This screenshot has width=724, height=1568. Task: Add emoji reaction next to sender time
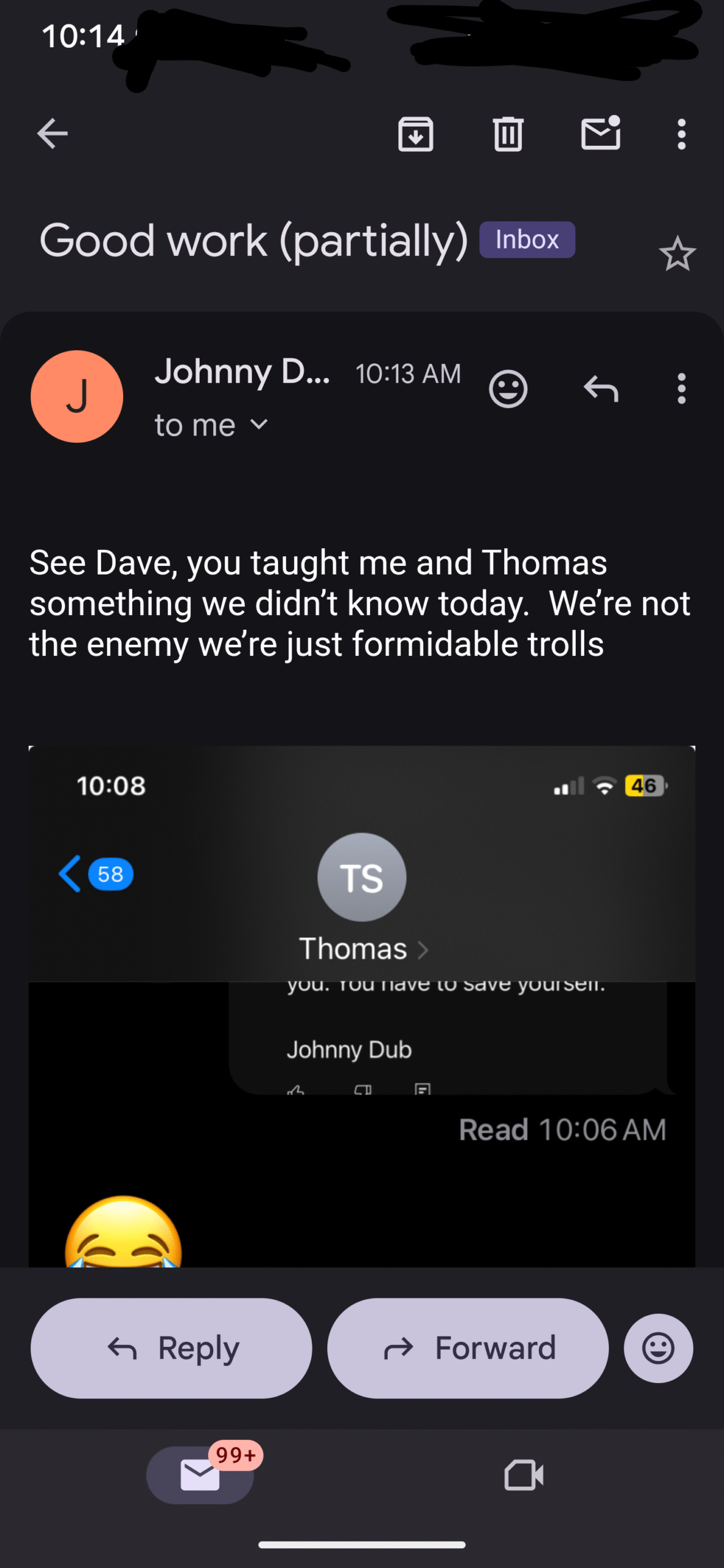point(508,388)
